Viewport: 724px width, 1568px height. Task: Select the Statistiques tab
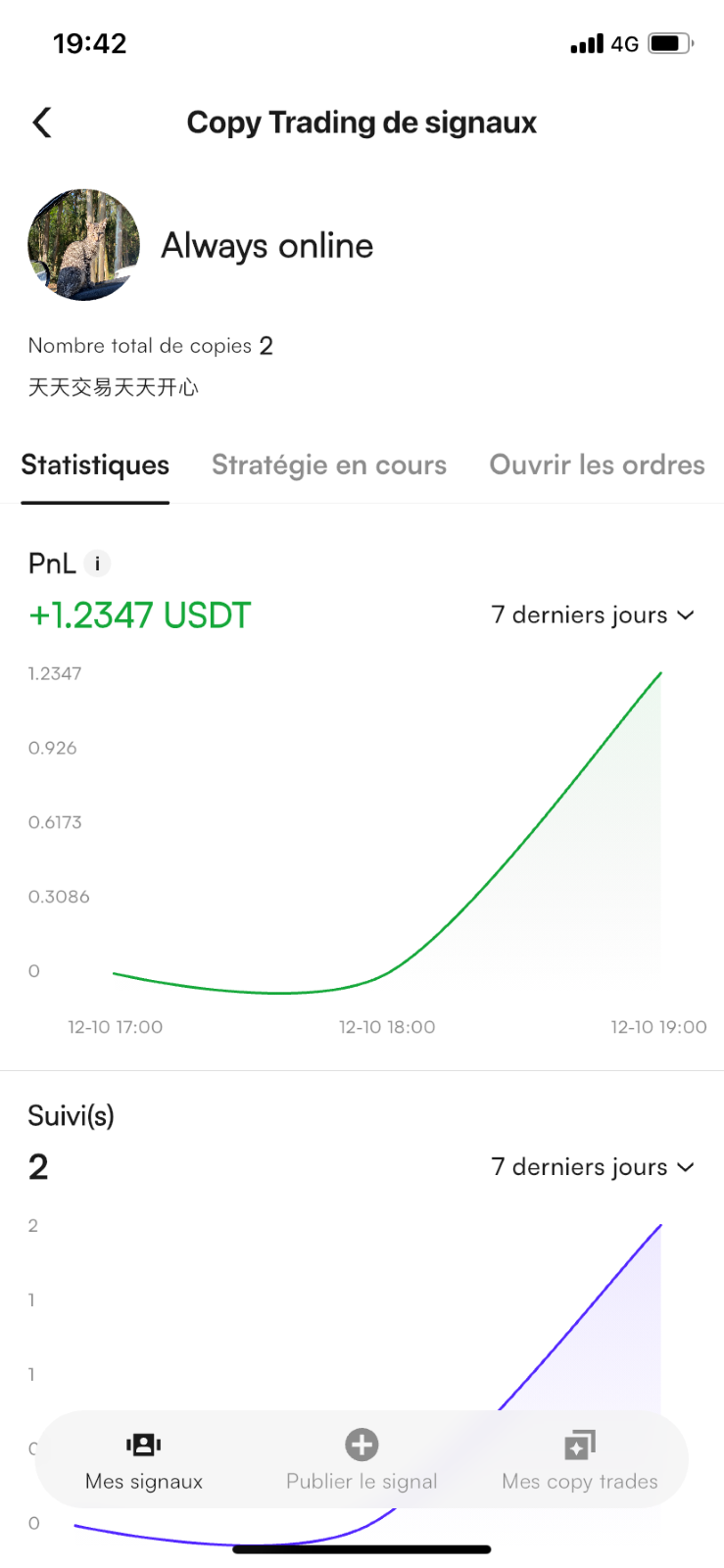[95, 465]
